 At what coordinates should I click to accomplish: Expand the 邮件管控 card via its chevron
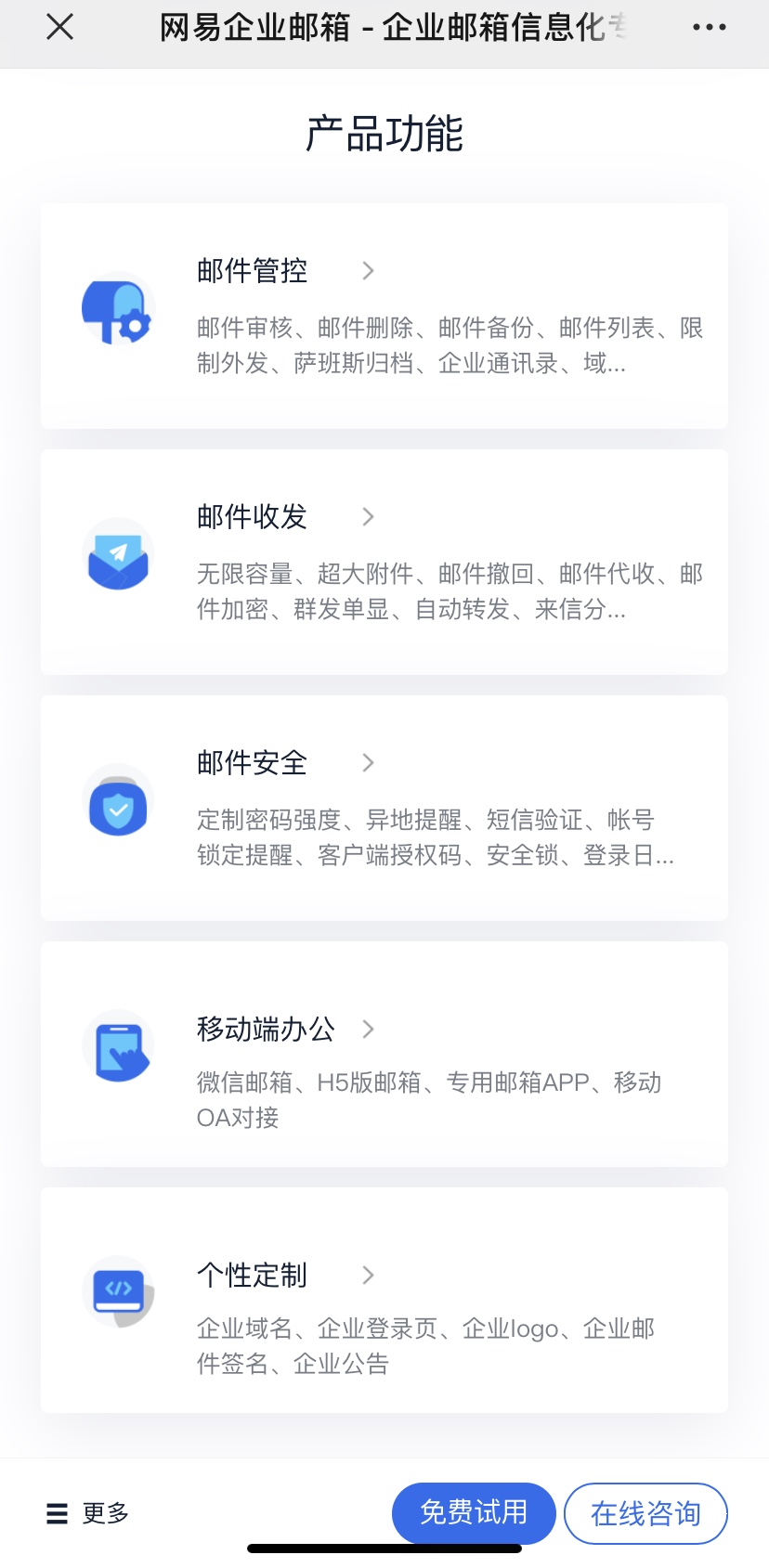click(x=368, y=270)
